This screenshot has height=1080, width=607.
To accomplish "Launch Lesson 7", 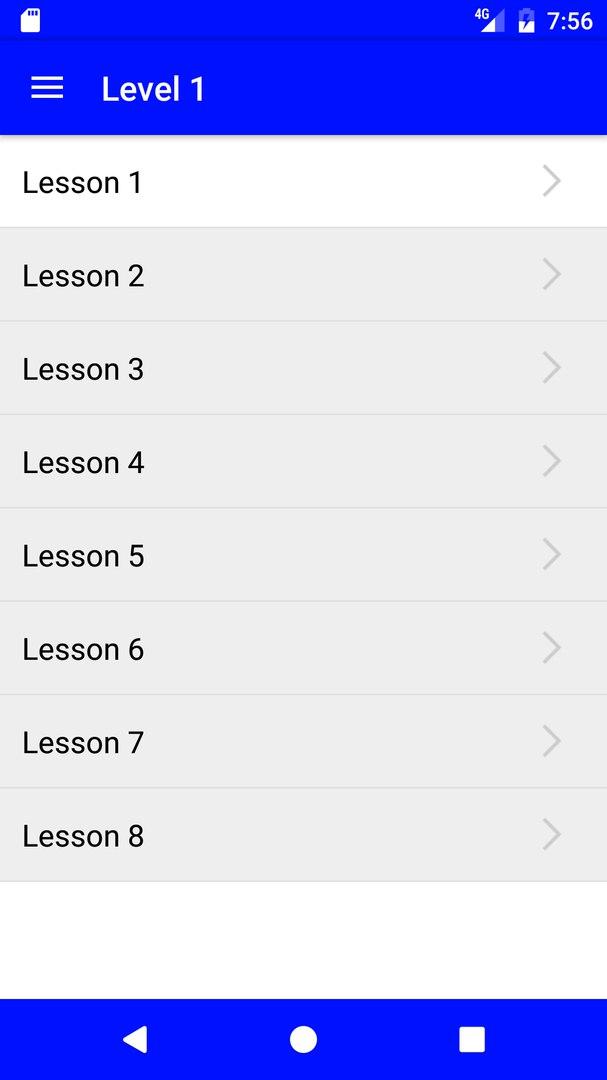I will click(303, 742).
